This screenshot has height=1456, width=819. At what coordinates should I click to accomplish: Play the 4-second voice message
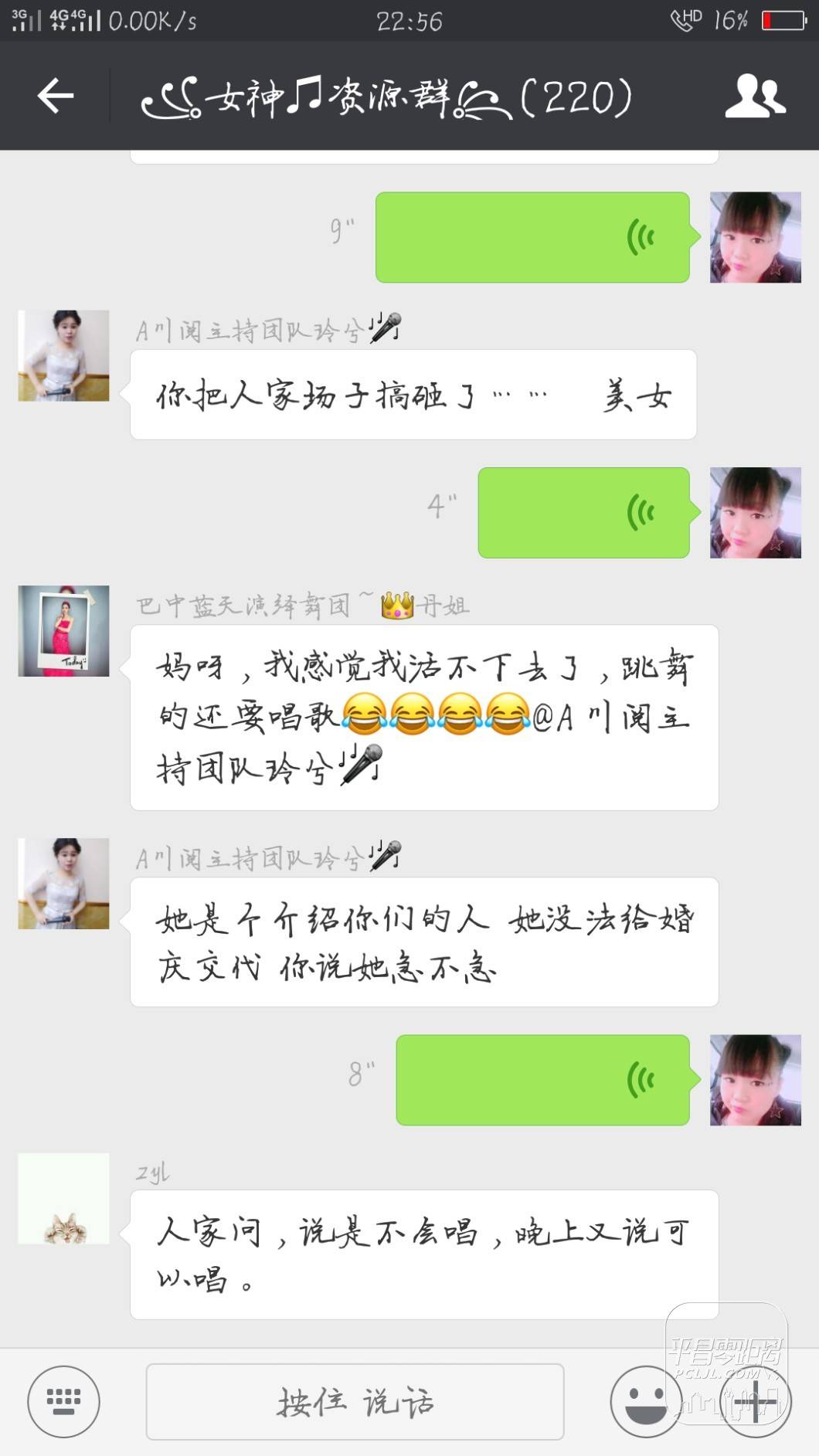coord(583,512)
